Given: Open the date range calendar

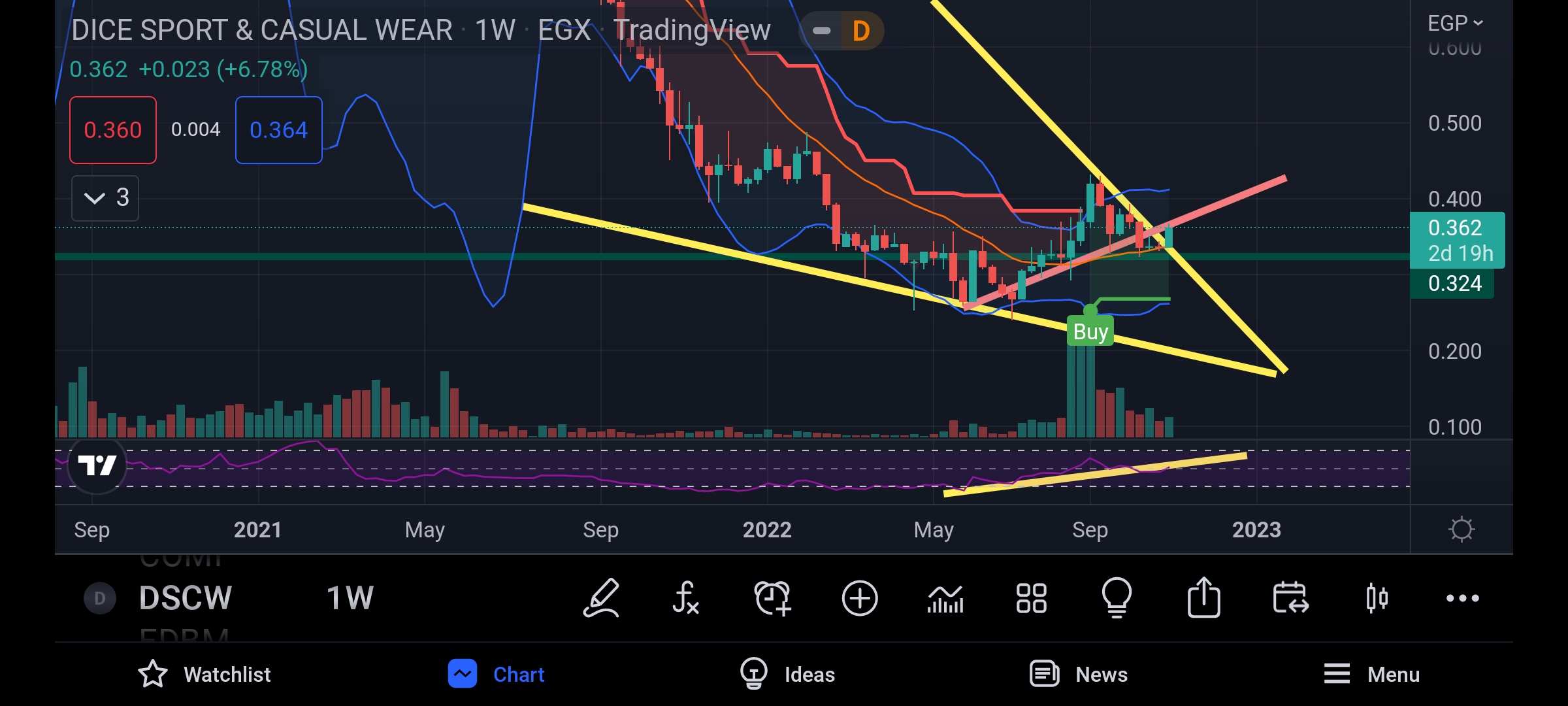Looking at the screenshot, I should tap(1290, 597).
